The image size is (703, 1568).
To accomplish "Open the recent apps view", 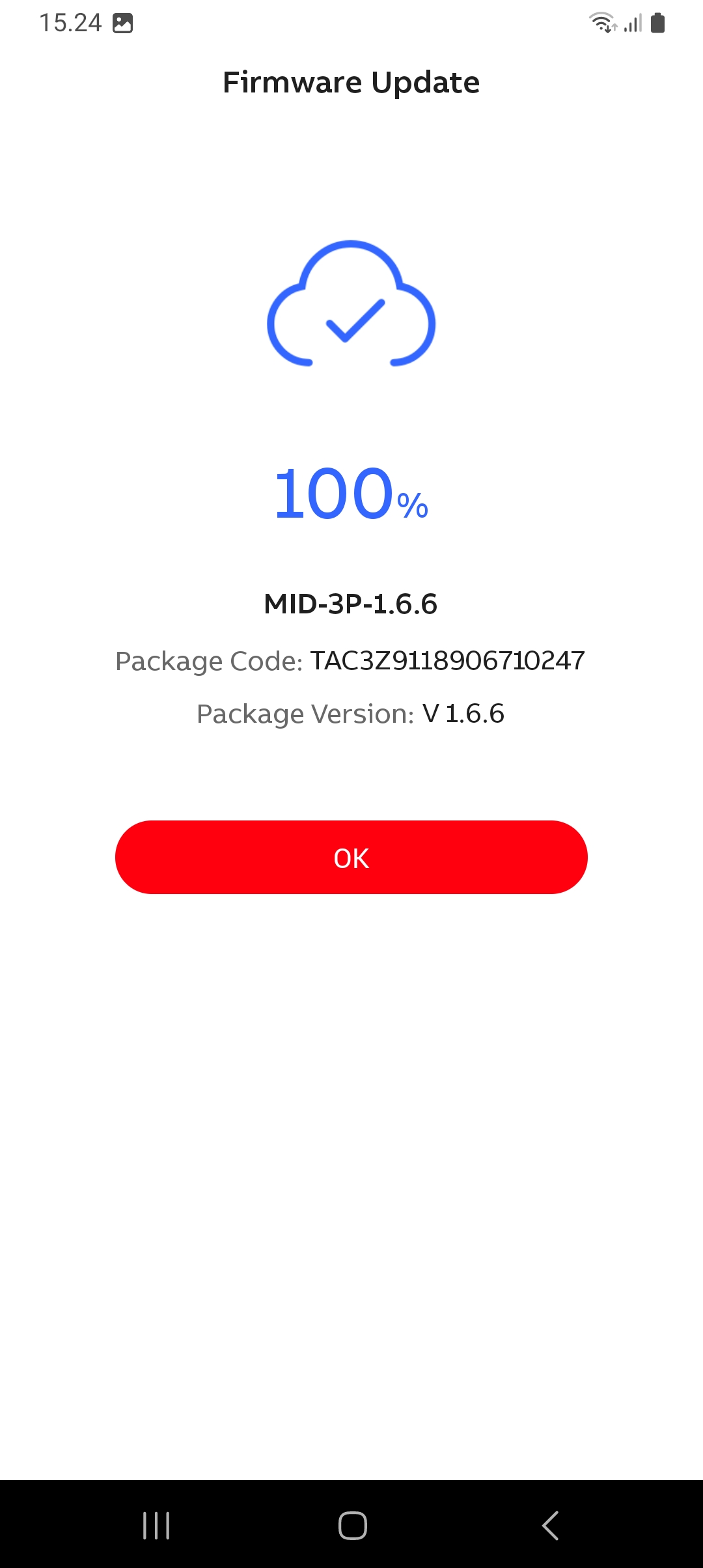I will click(156, 1525).
